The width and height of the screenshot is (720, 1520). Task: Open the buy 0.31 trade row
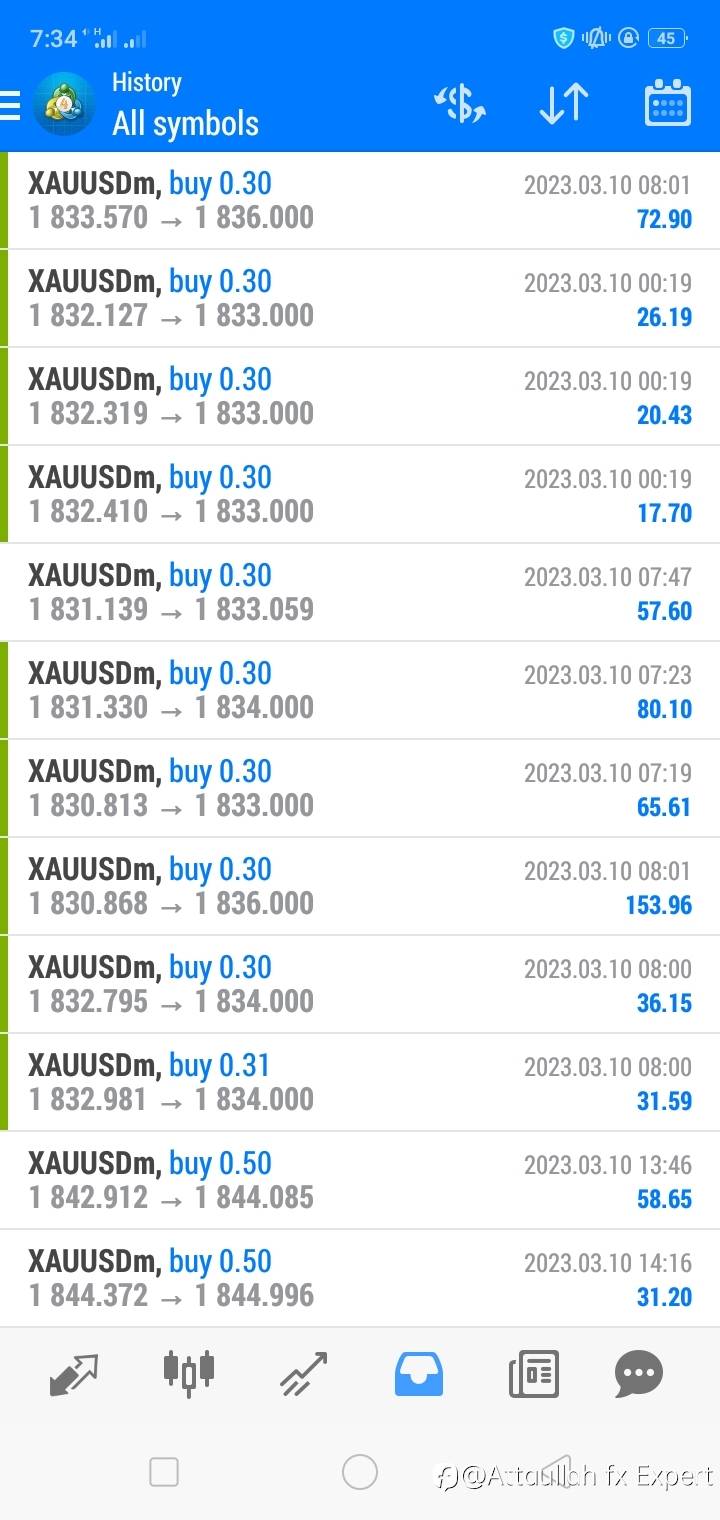360,1083
